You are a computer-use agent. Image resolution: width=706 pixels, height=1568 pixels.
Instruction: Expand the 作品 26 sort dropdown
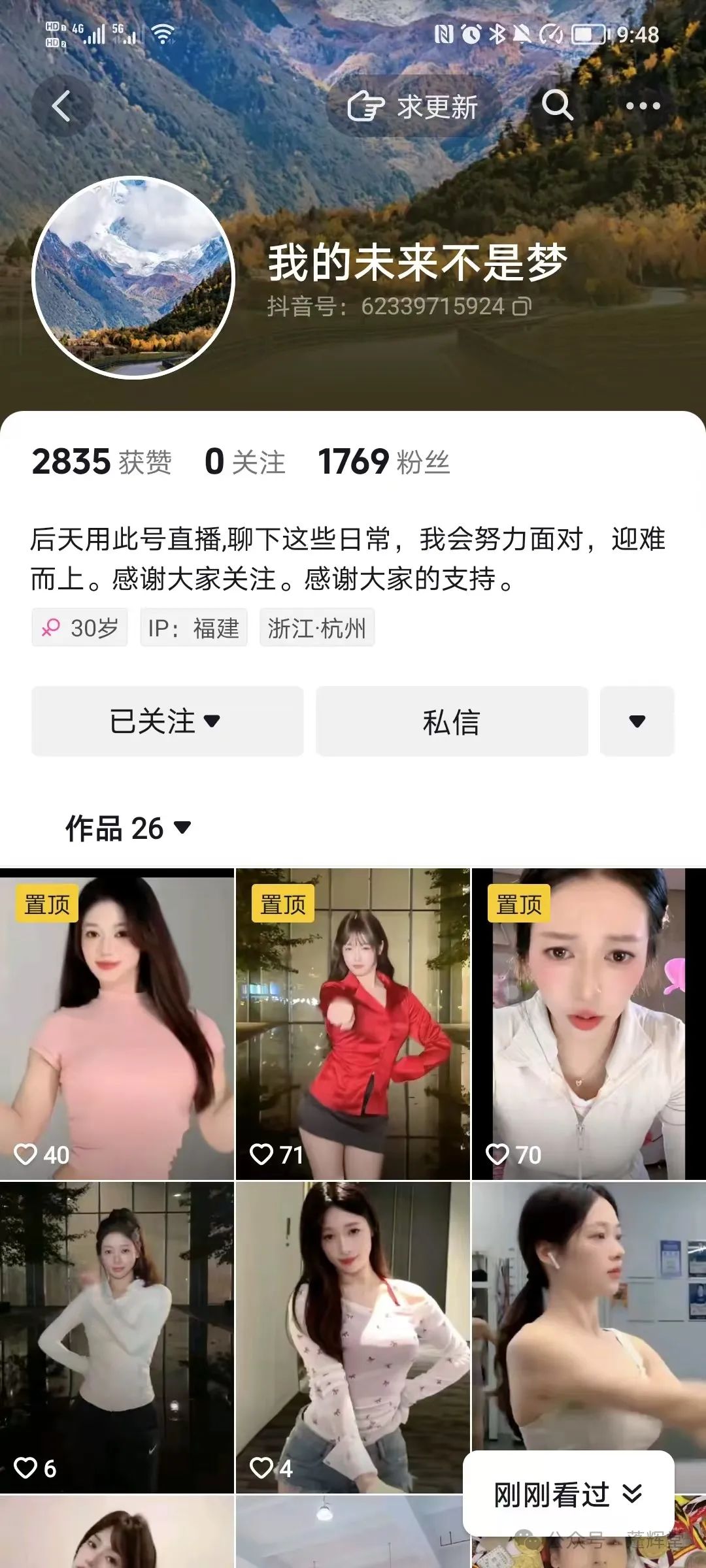coord(183,828)
